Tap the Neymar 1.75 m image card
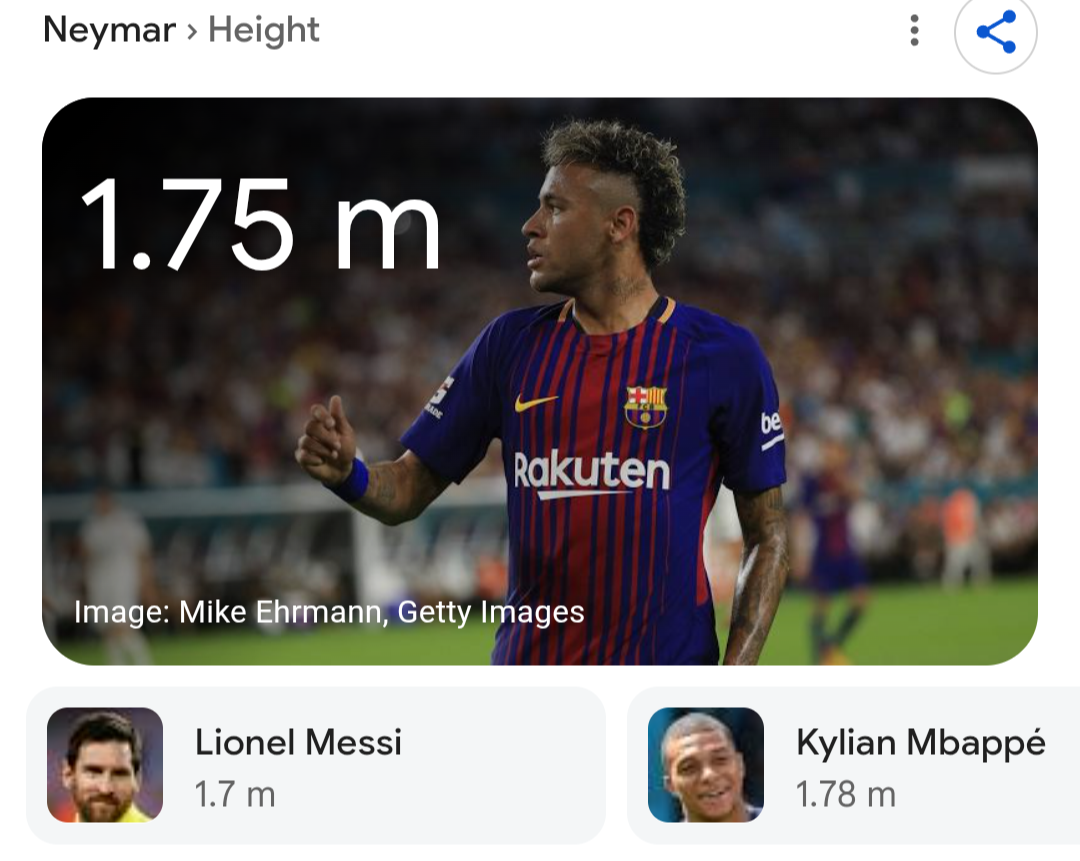This screenshot has height=861, width=1080. tap(539, 381)
